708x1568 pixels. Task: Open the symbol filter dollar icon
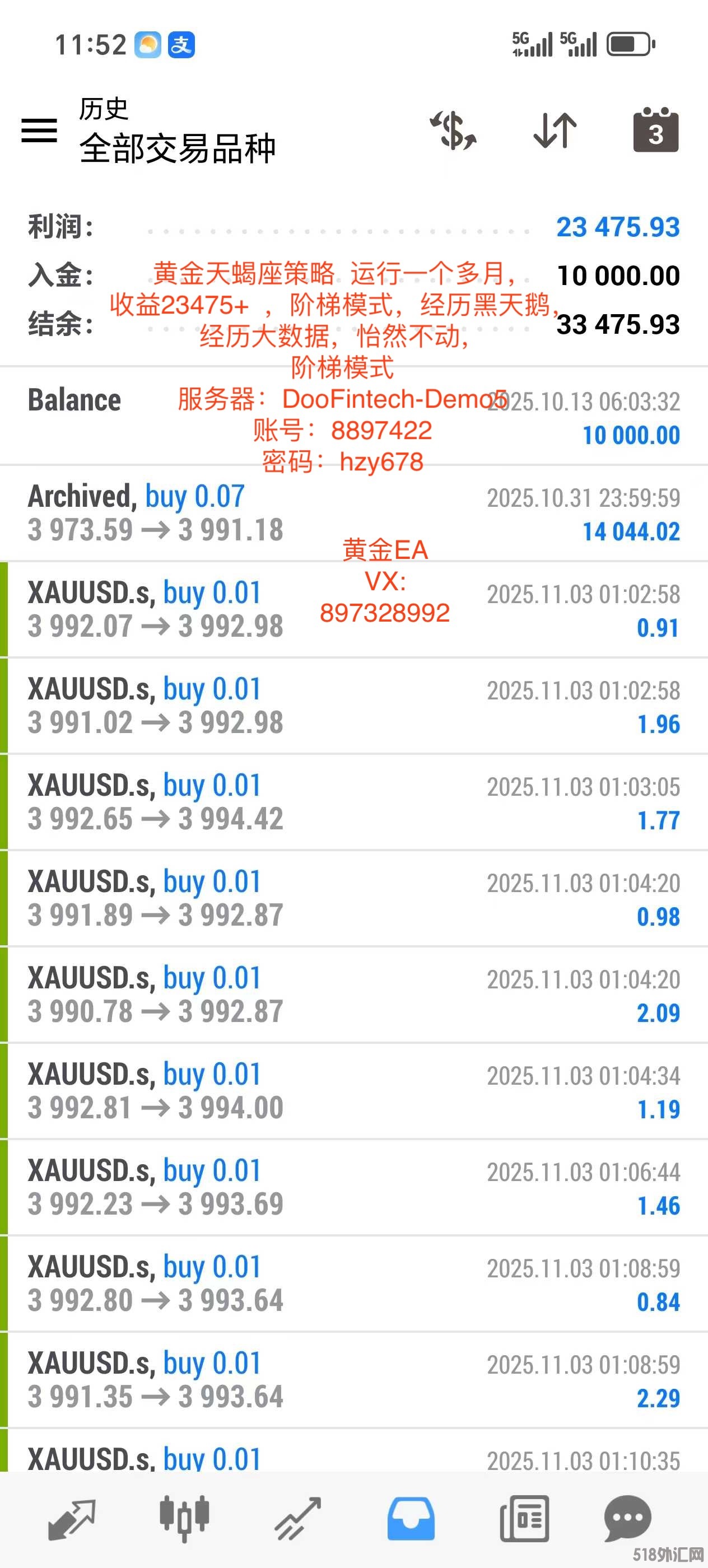(454, 130)
